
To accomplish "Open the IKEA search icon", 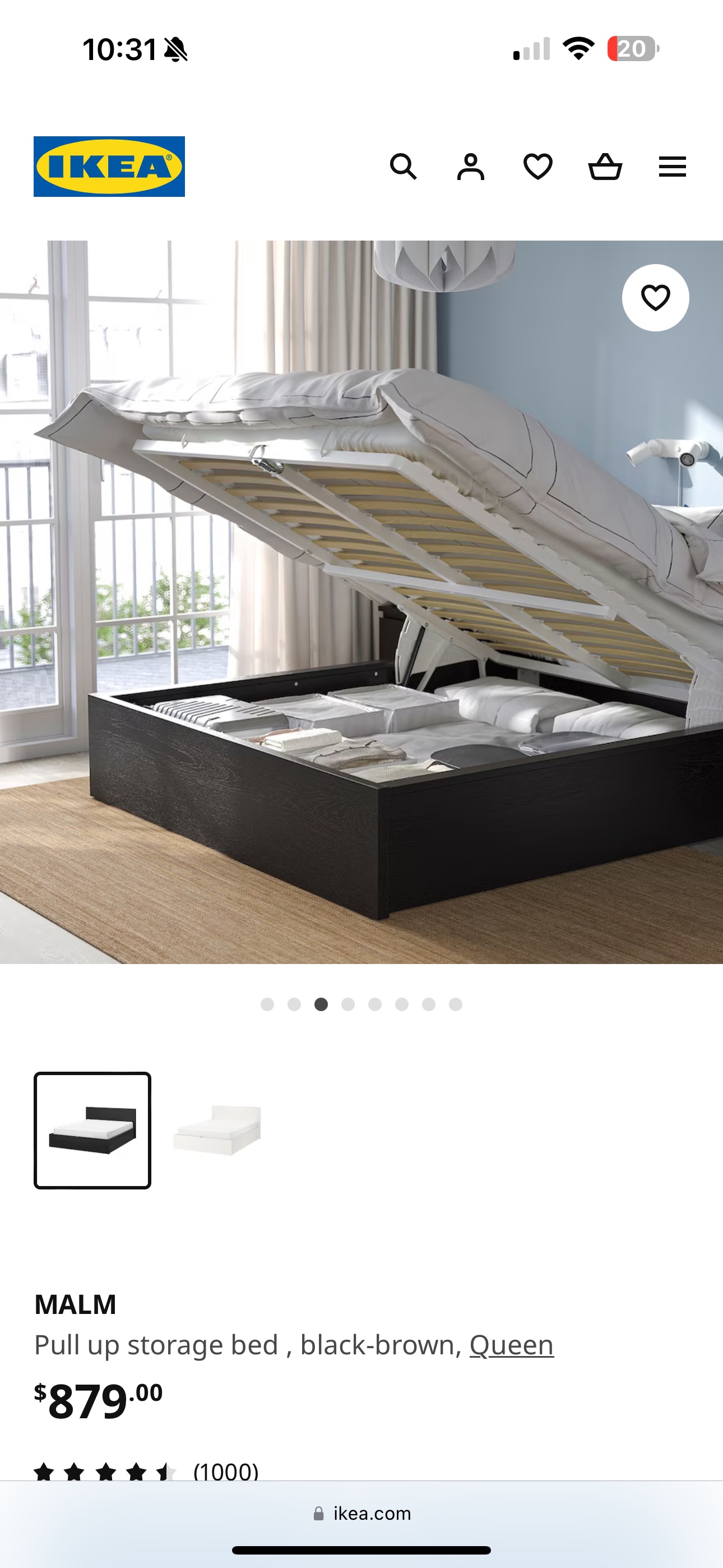I will coord(403,166).
